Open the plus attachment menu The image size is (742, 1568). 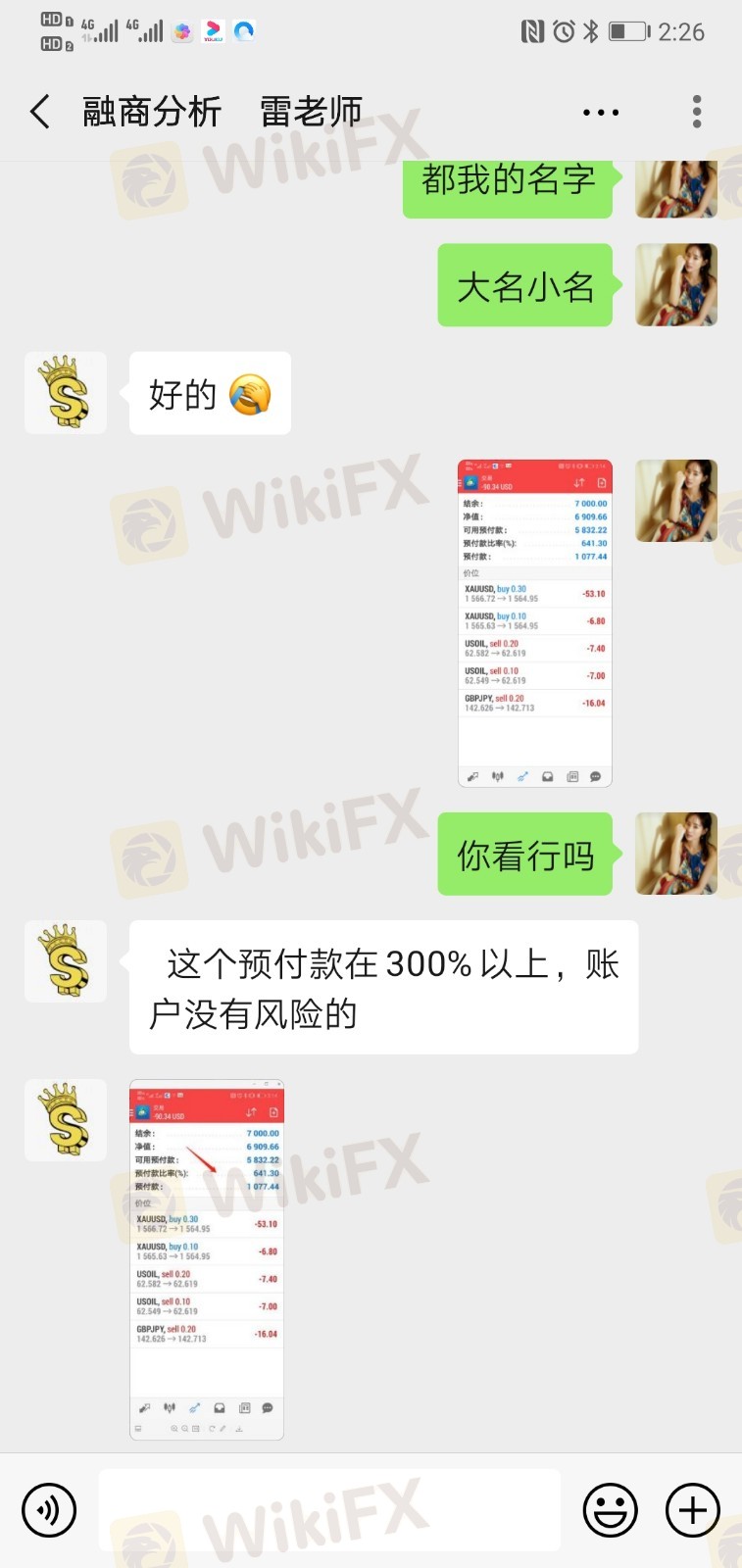(x=693, y=1510)
